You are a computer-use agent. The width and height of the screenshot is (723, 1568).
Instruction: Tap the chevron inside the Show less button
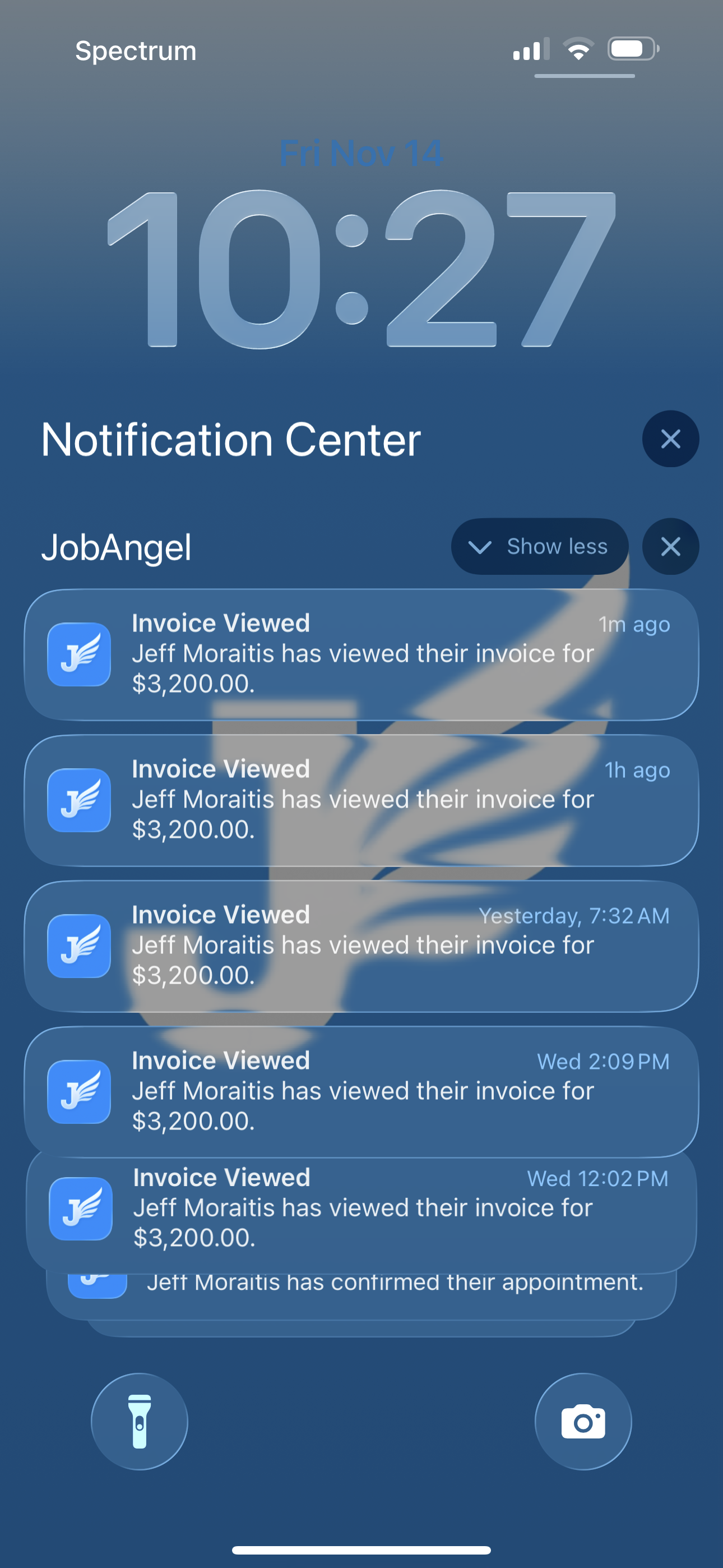point(481,546)
